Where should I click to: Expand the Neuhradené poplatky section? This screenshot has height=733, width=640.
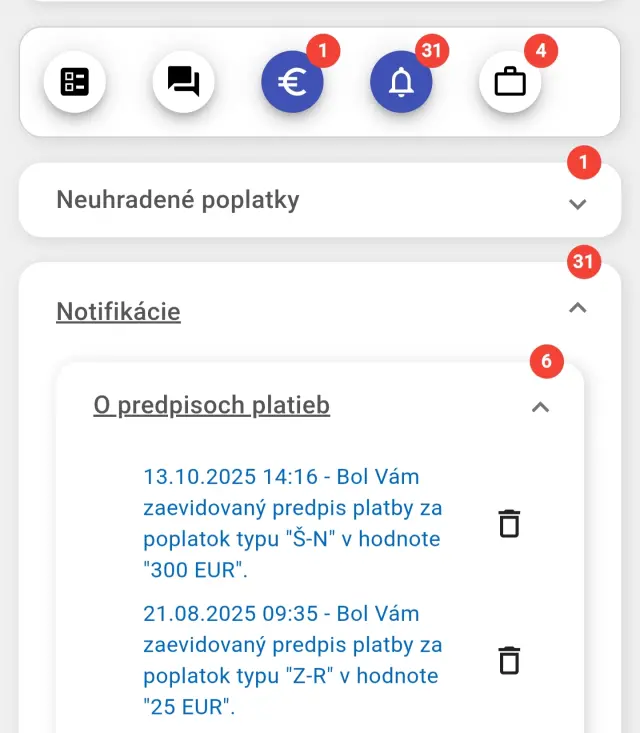click(x=576, y=203)
